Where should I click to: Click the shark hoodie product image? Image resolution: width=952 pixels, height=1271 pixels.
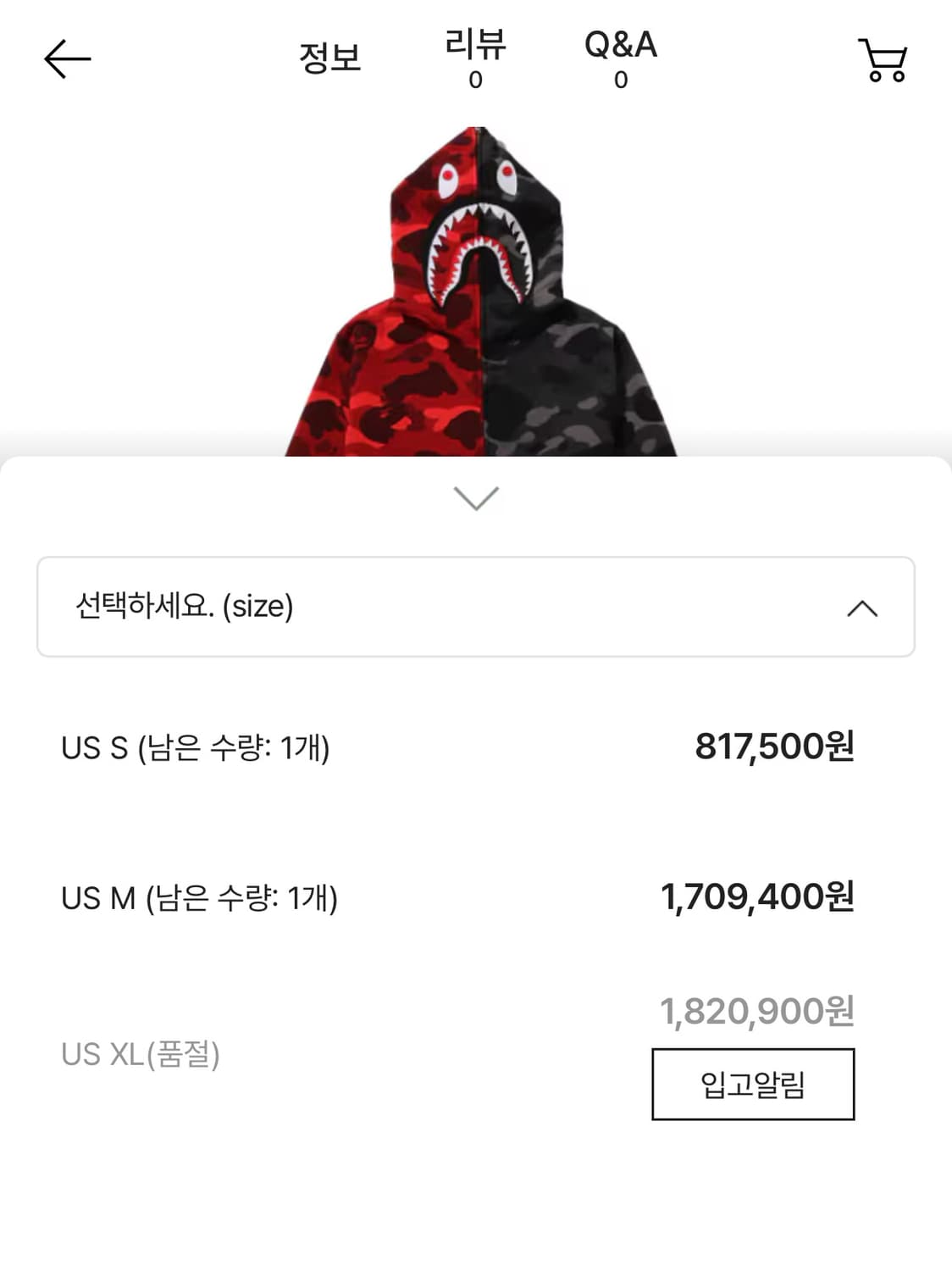(x=476, y=280)
